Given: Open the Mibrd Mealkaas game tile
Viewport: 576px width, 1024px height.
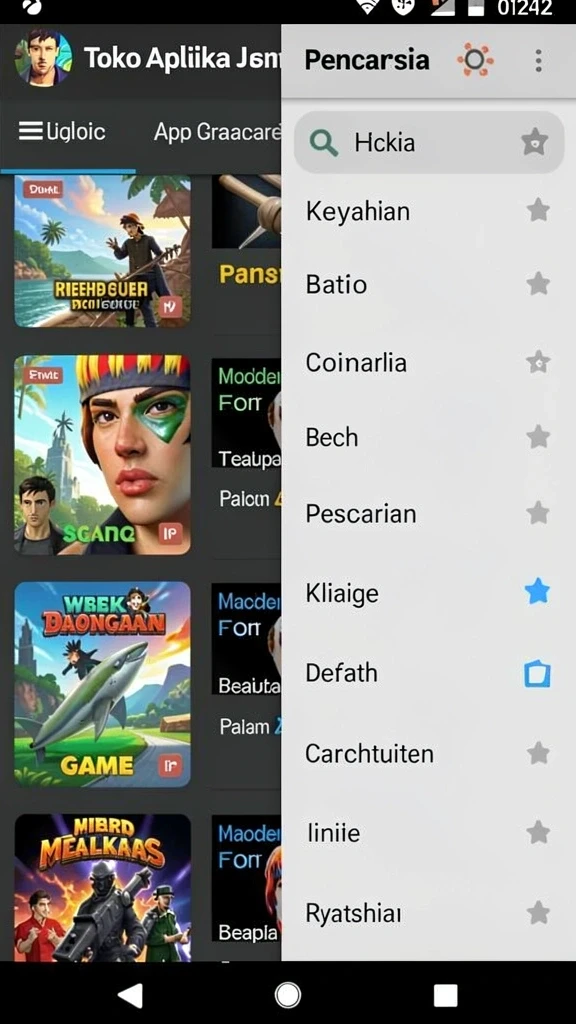Looking at the screenshot, I should pyautogui.click(x=103, y=887).
